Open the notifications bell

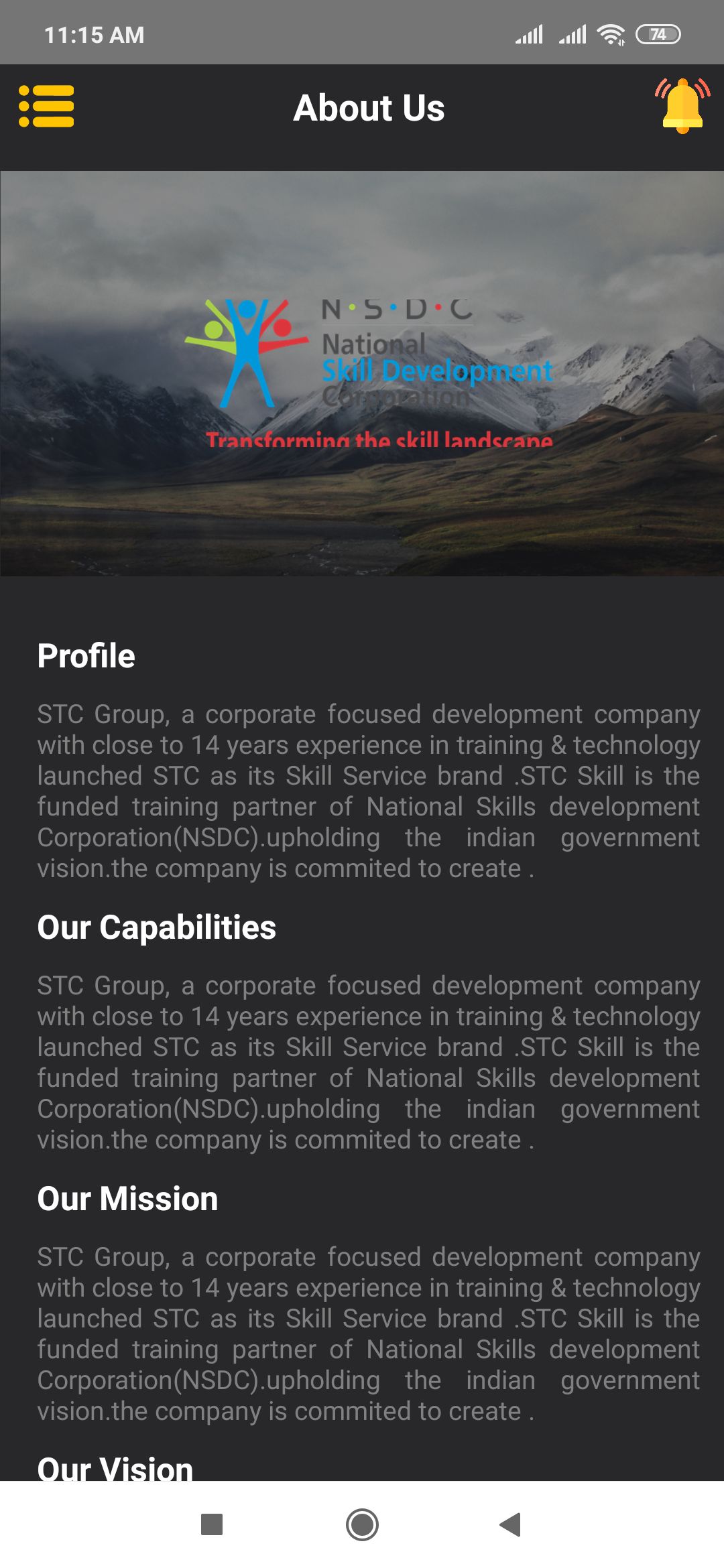point(682,106)
